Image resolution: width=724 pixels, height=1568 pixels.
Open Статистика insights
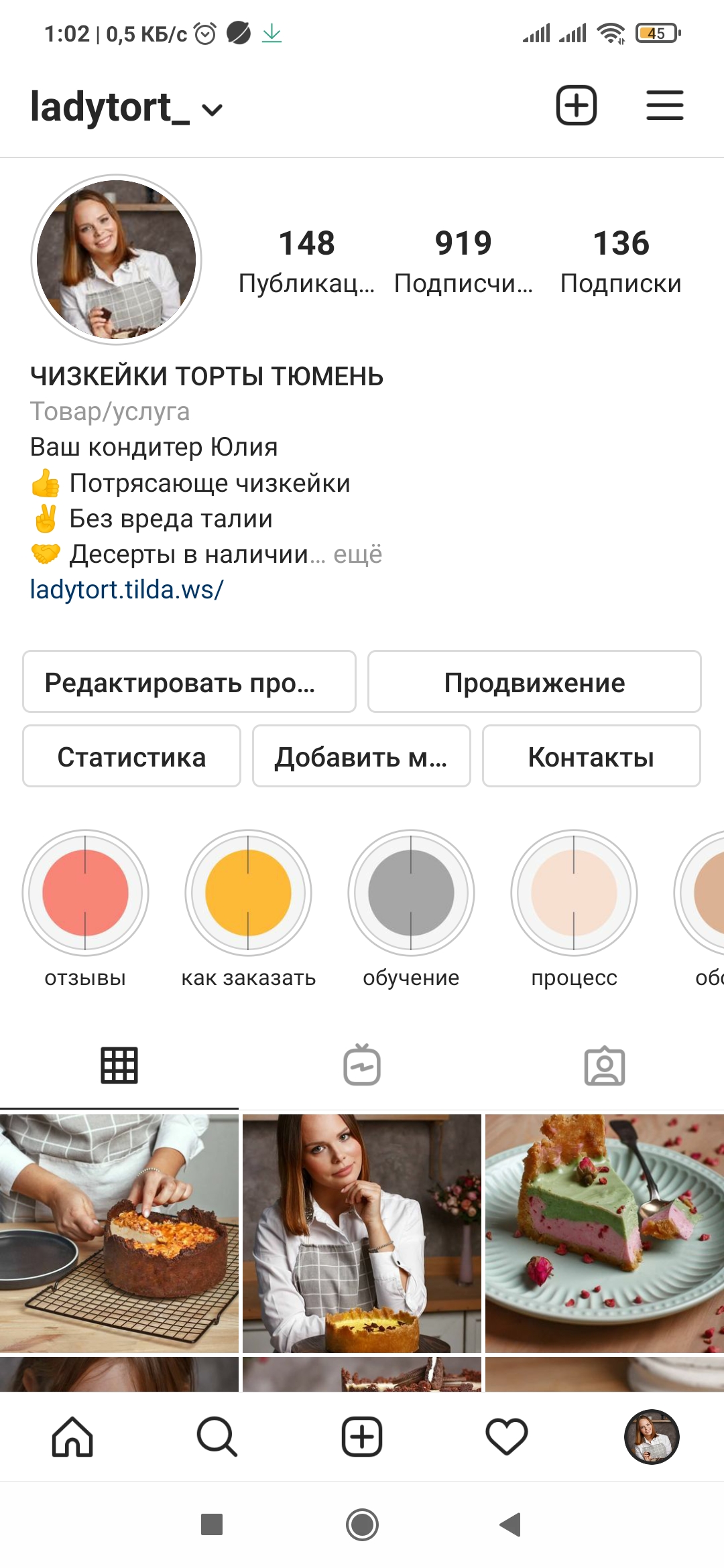click(x=131, y=757)
